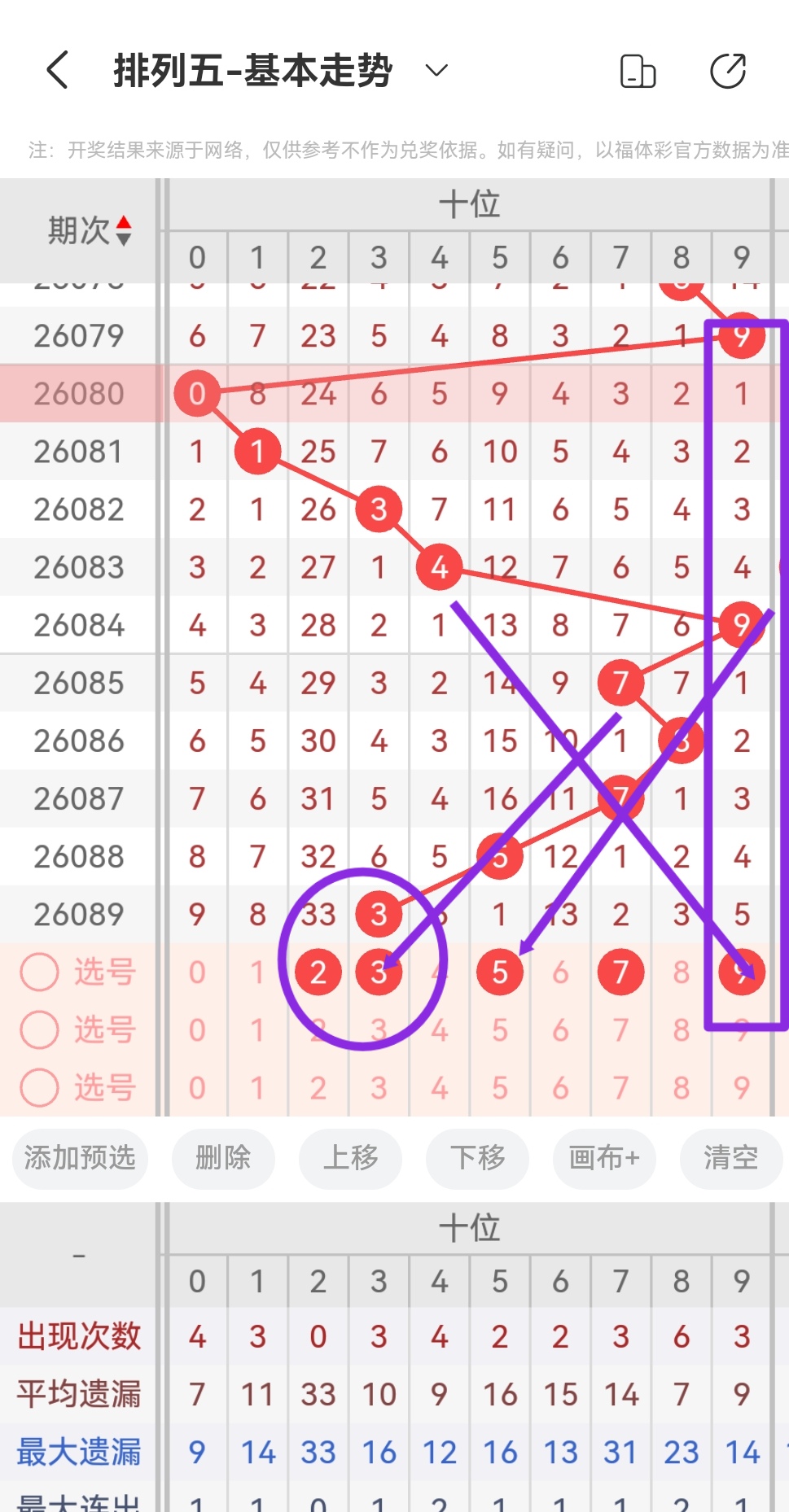Tap number 1 in the third 选号 row

[x=257, y=1088]
